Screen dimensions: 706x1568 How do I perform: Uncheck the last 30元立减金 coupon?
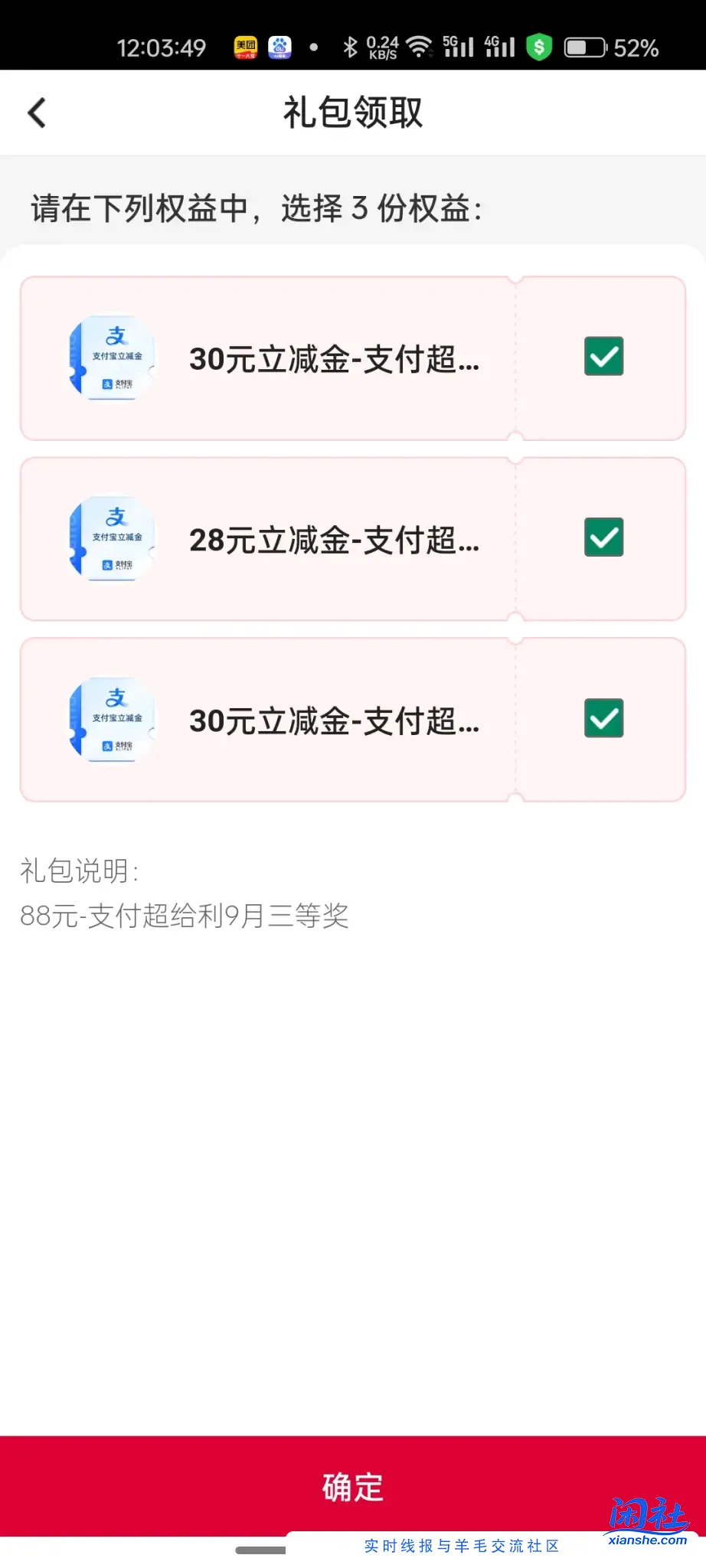coord(603,719)
